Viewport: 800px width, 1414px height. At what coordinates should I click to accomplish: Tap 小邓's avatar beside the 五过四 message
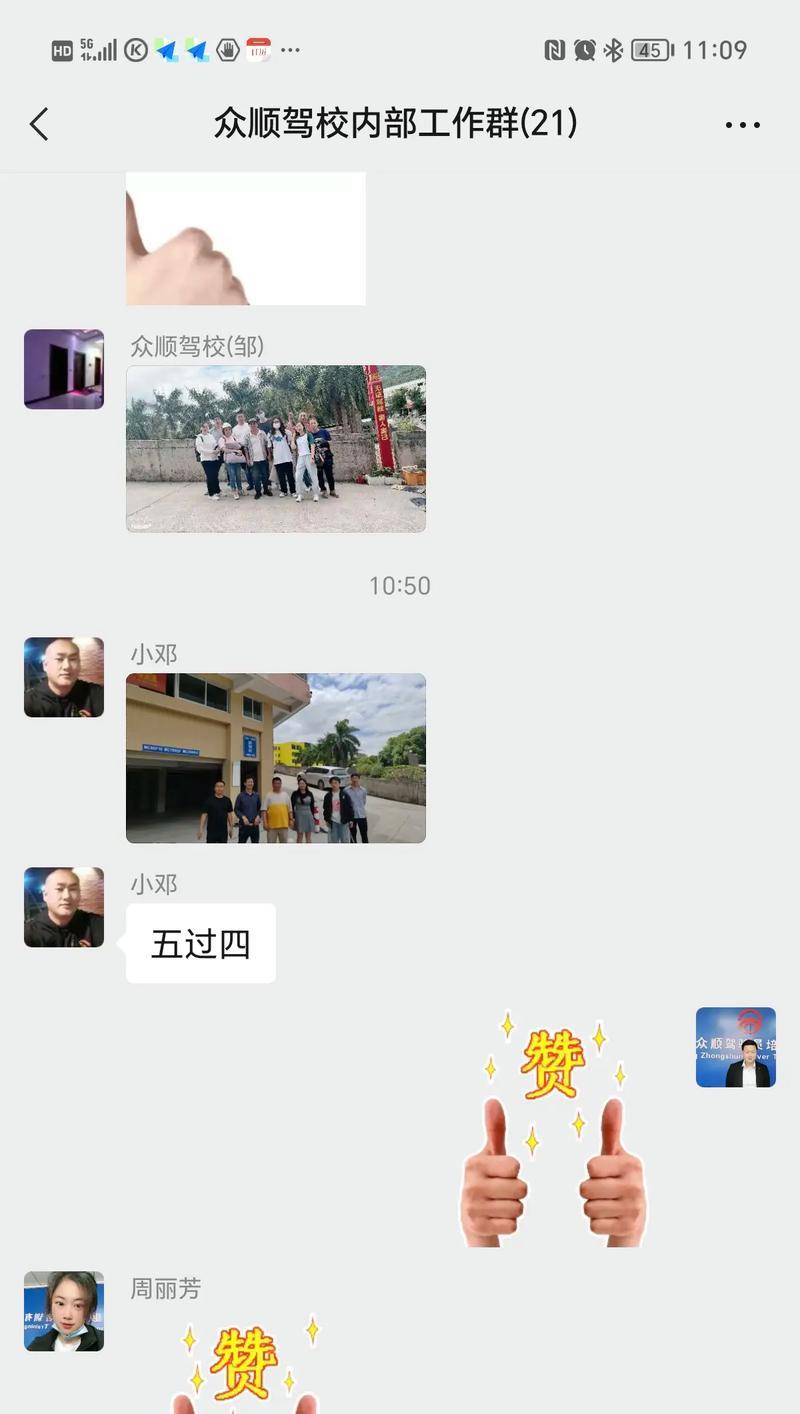[64, 907]
